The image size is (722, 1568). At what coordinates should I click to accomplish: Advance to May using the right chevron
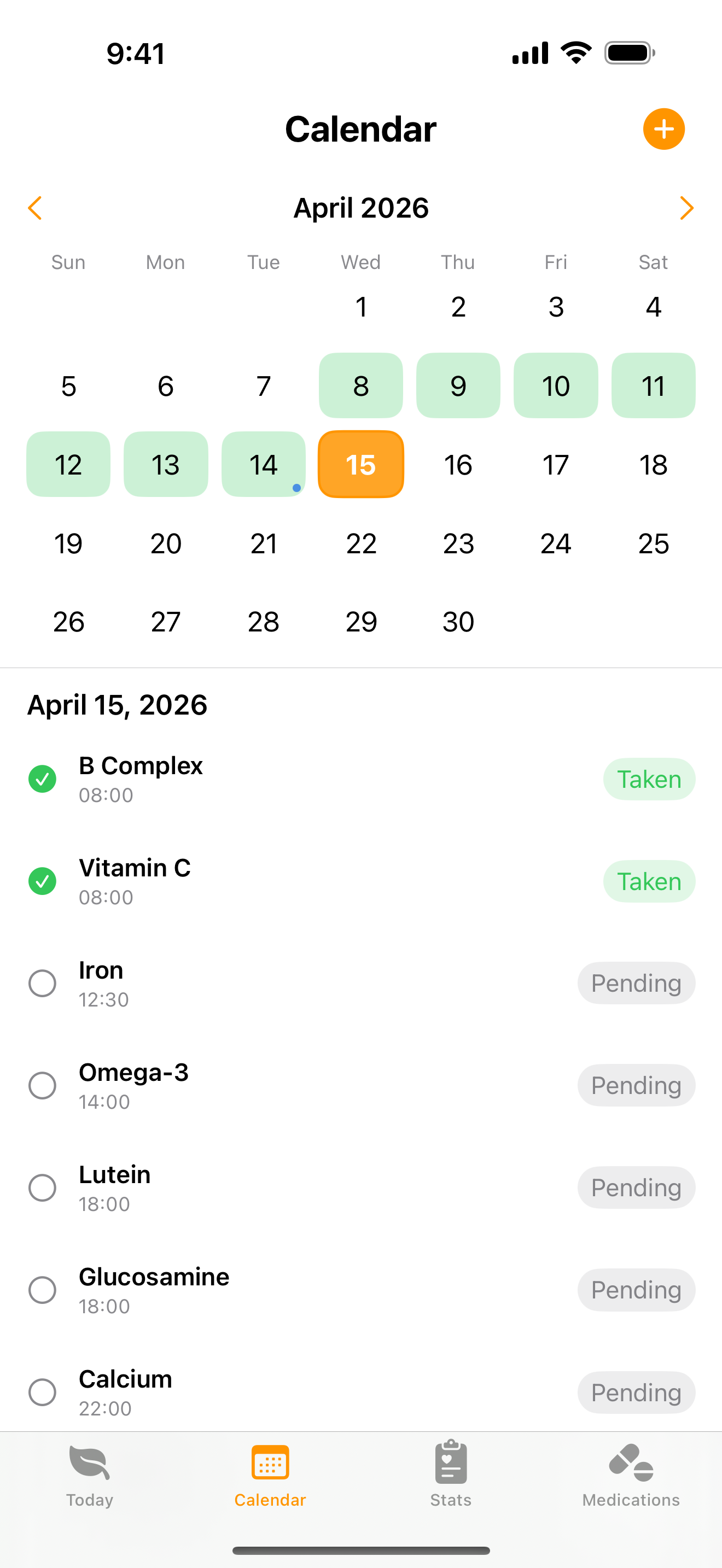[x=686, y=208]
